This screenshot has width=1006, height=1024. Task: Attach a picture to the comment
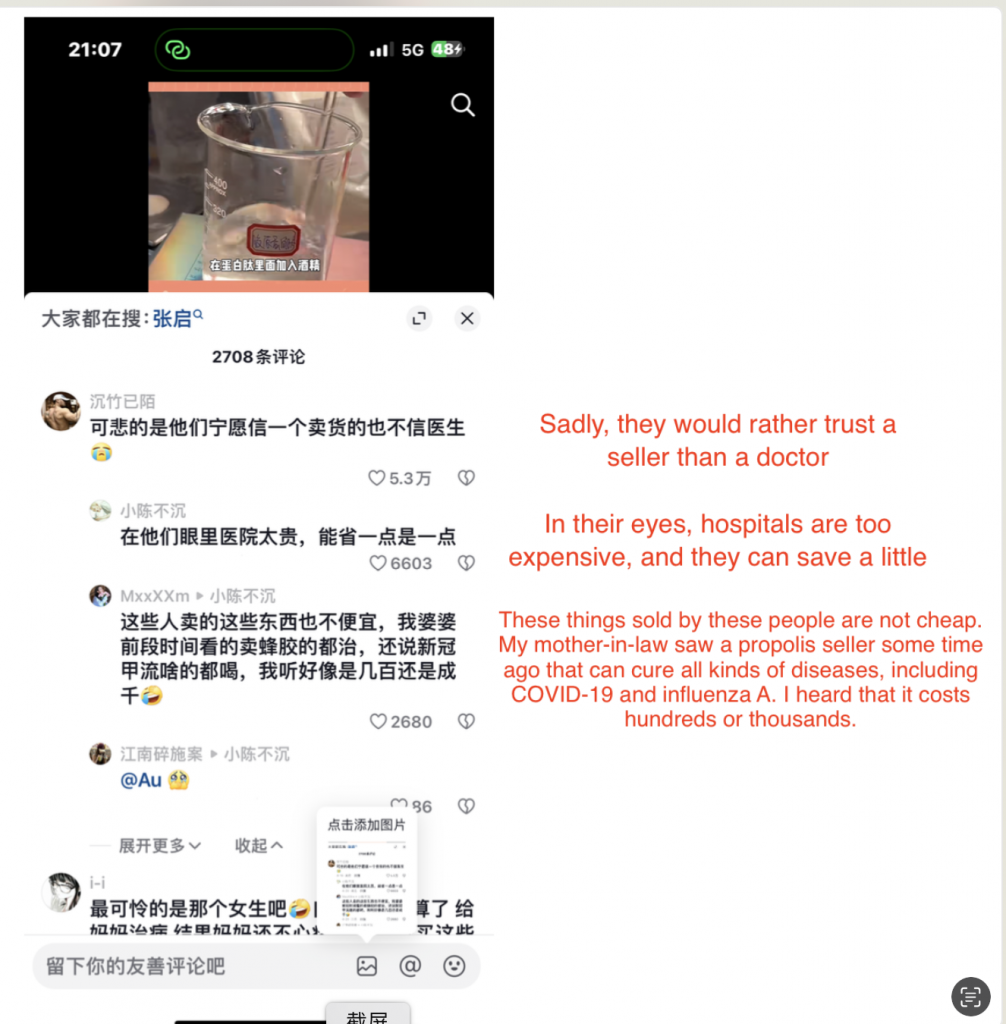pos(367,966)
